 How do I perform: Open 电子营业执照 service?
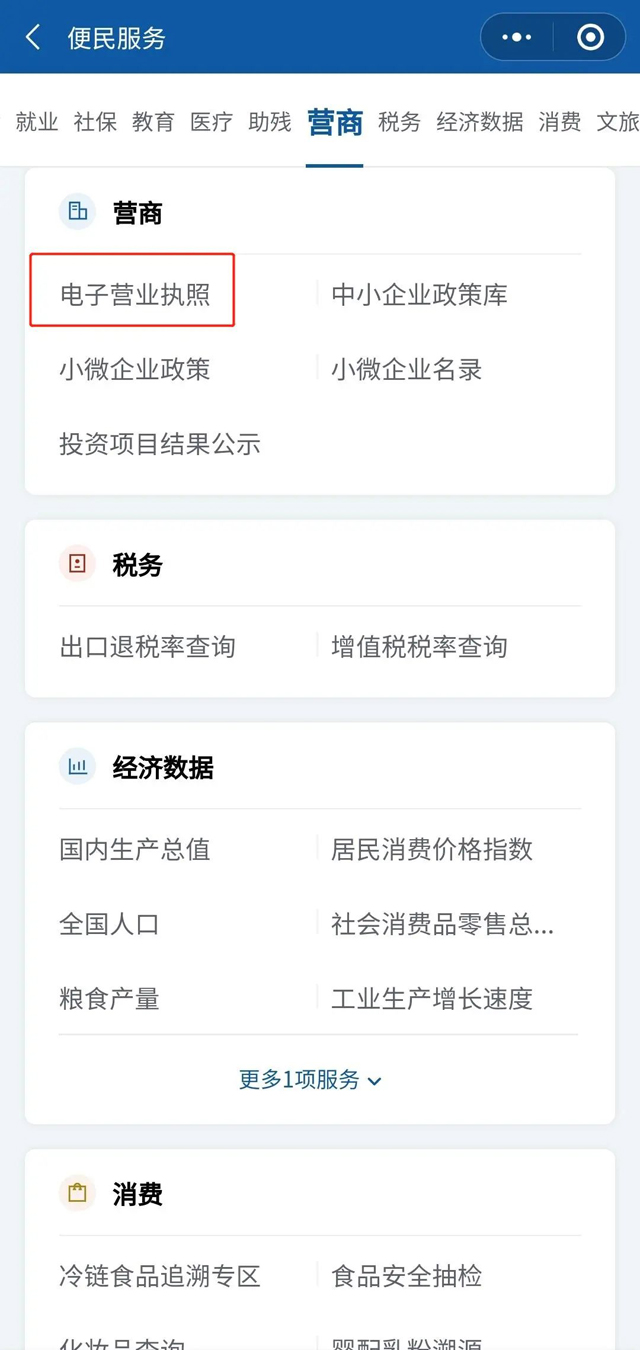click(135, 294)
